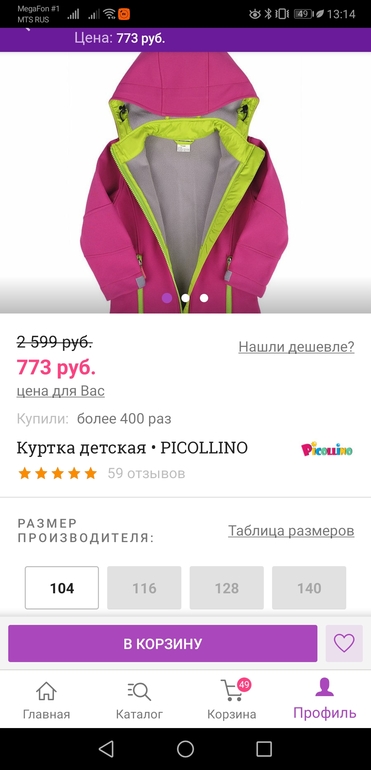Pick size 140

pos(309,588)
